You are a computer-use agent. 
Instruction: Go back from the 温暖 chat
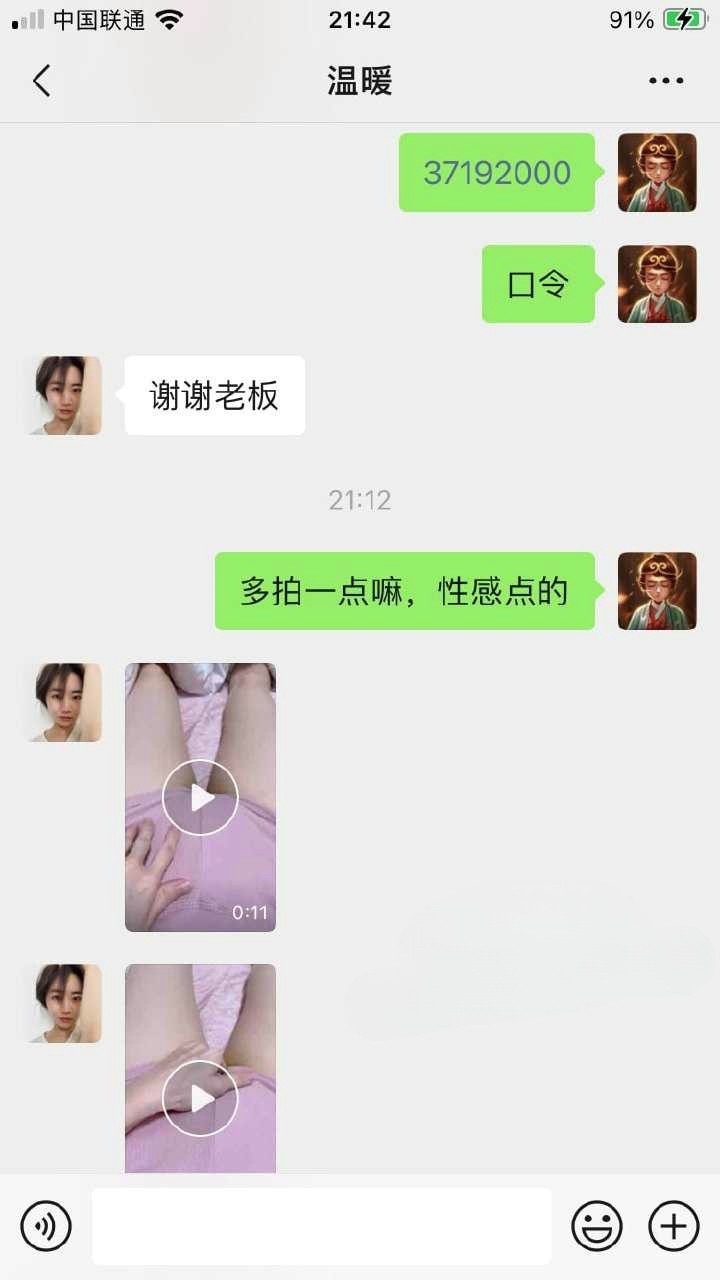pyautogui.click(x=42, y=80)
